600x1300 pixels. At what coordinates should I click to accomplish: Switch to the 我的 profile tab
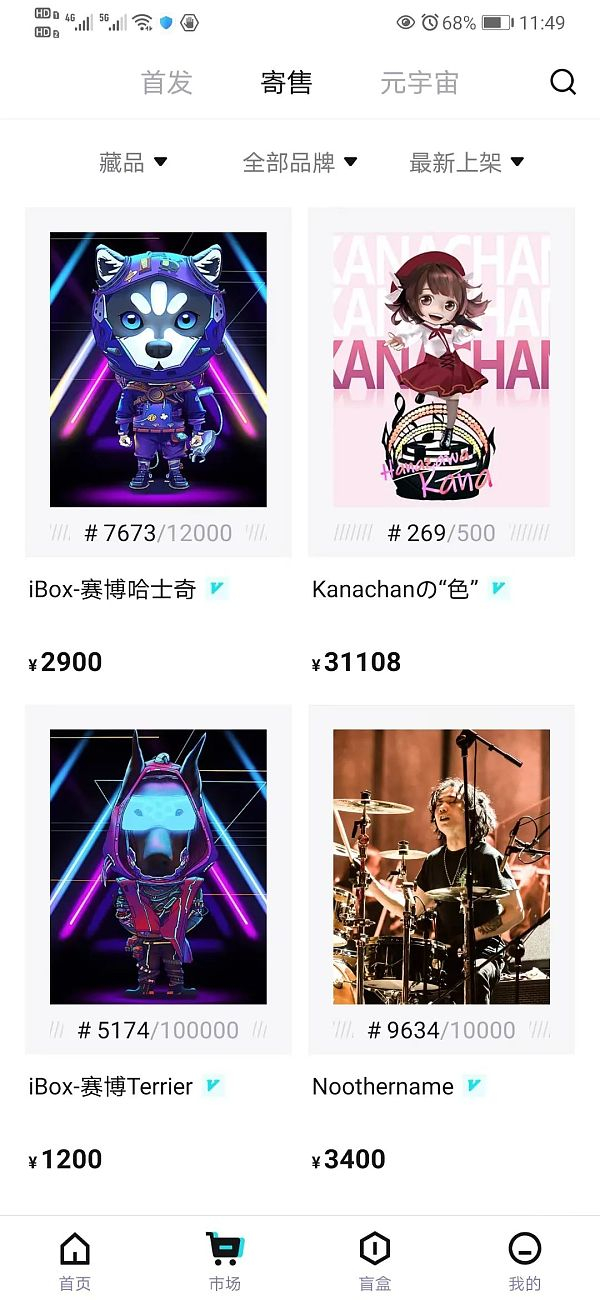(x=524, y=1260)
